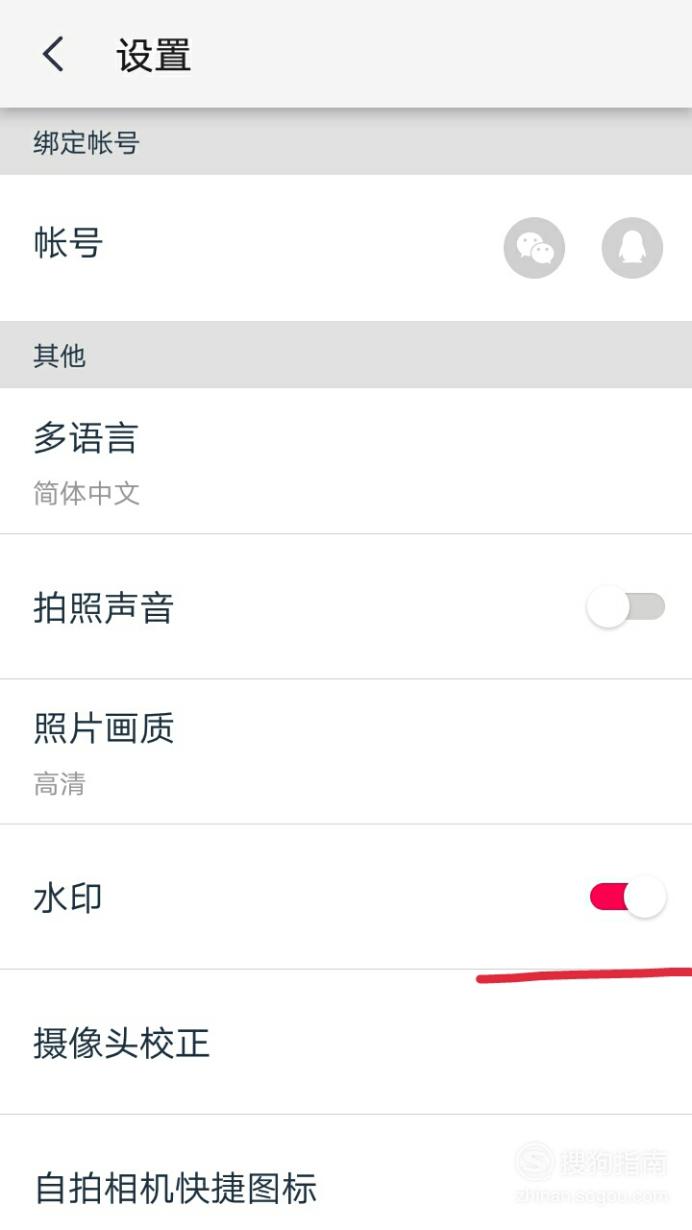Select 自拍相机快捷图标 option
The image size is (692, 1230).
pyautogui.click(x=346, y=1173)
